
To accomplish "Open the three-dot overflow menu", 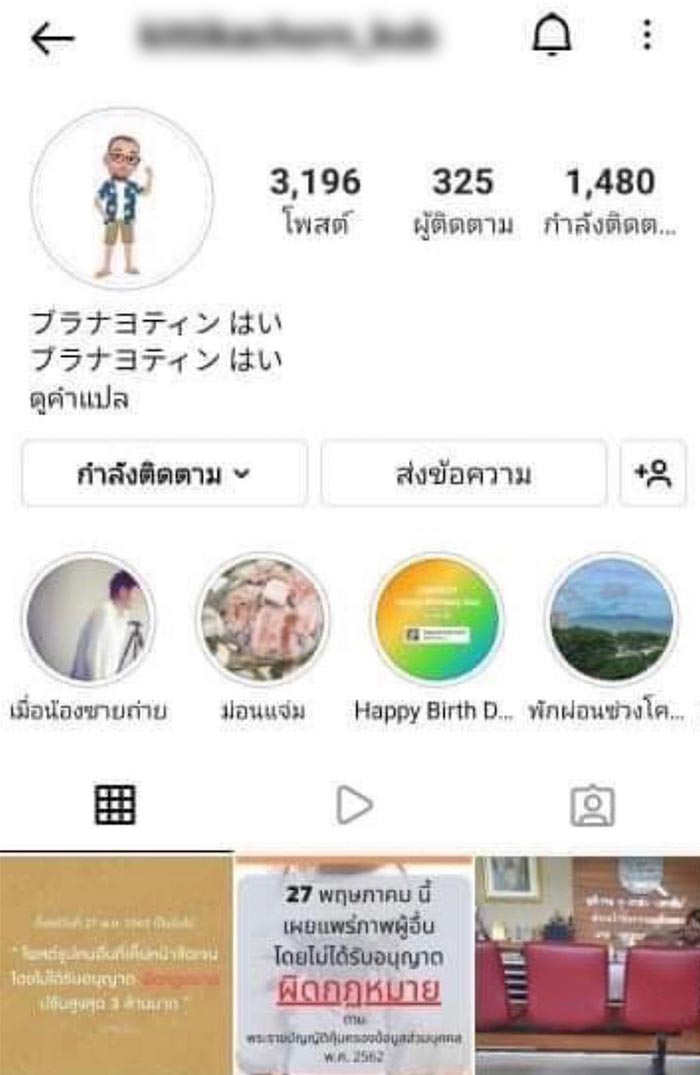I will [x=647, y=37].
